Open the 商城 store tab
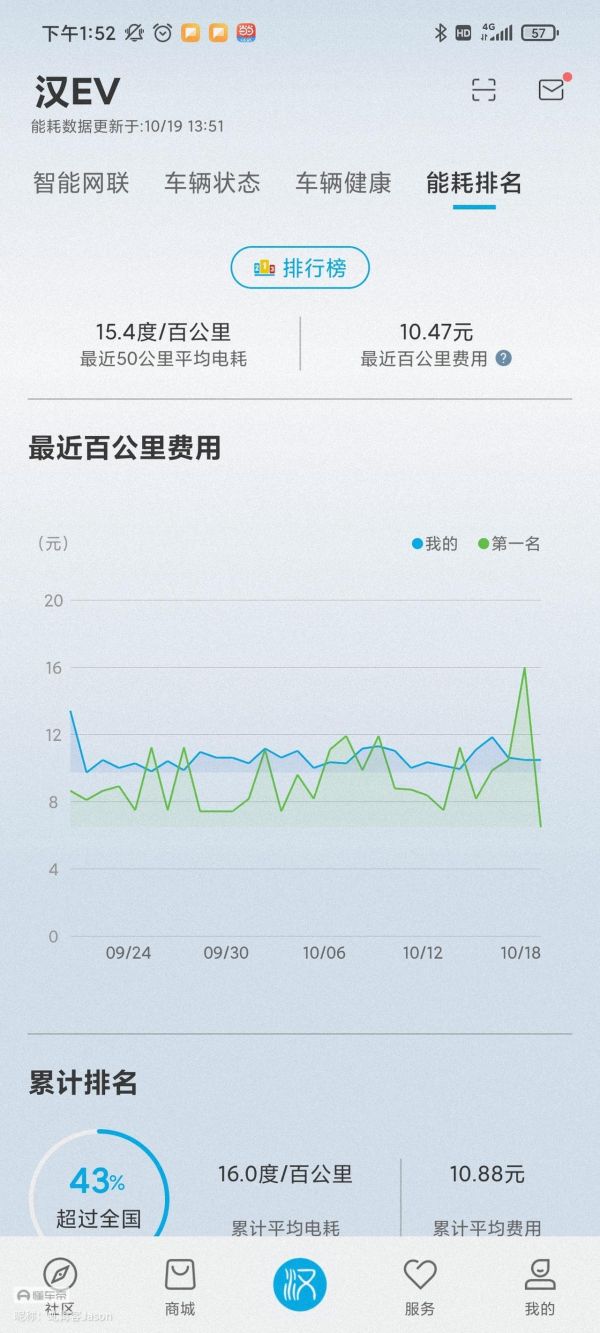 click(180, 1288)
